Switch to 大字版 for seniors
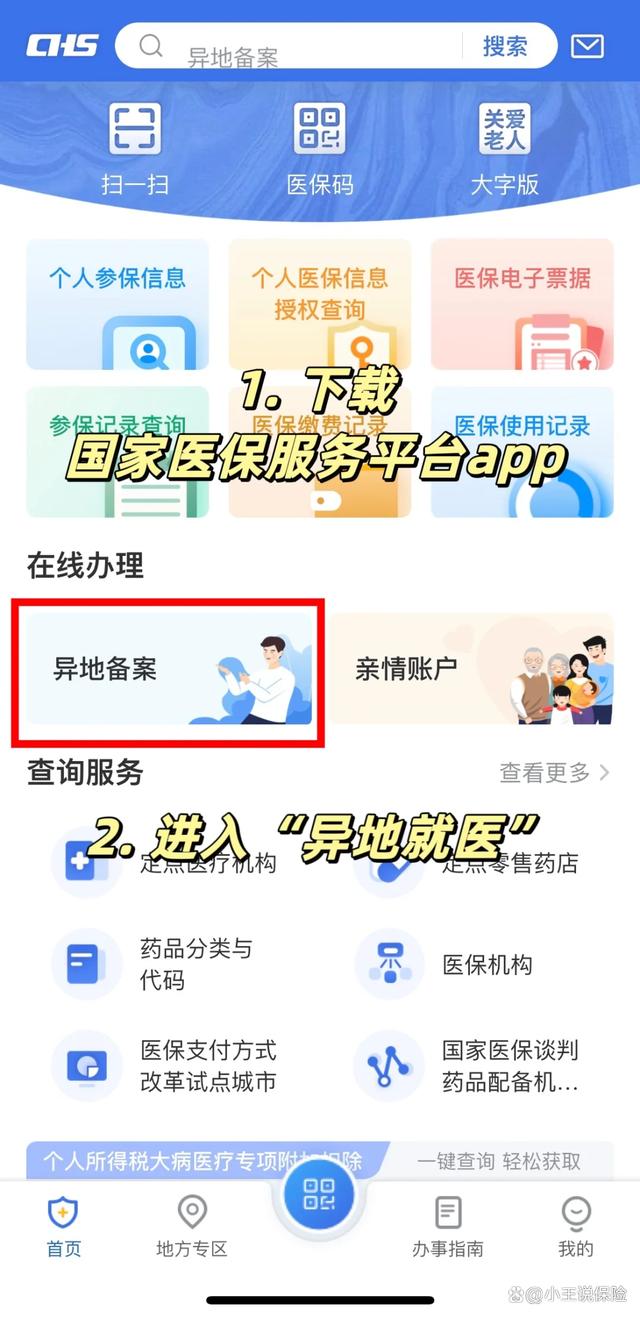The image size is (640, 1317). [x=504, y=150]
